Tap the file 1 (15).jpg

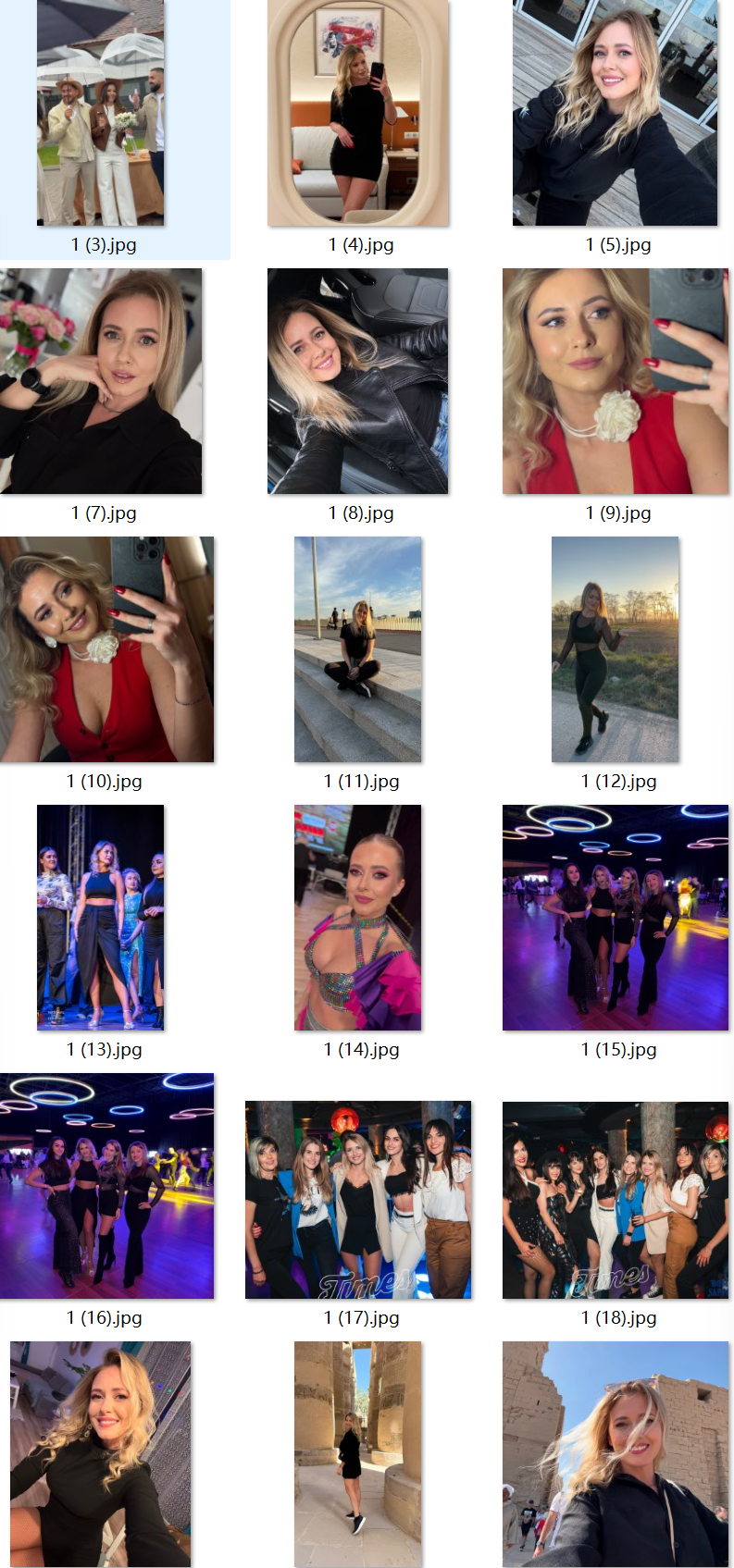[x=616, y=918]
